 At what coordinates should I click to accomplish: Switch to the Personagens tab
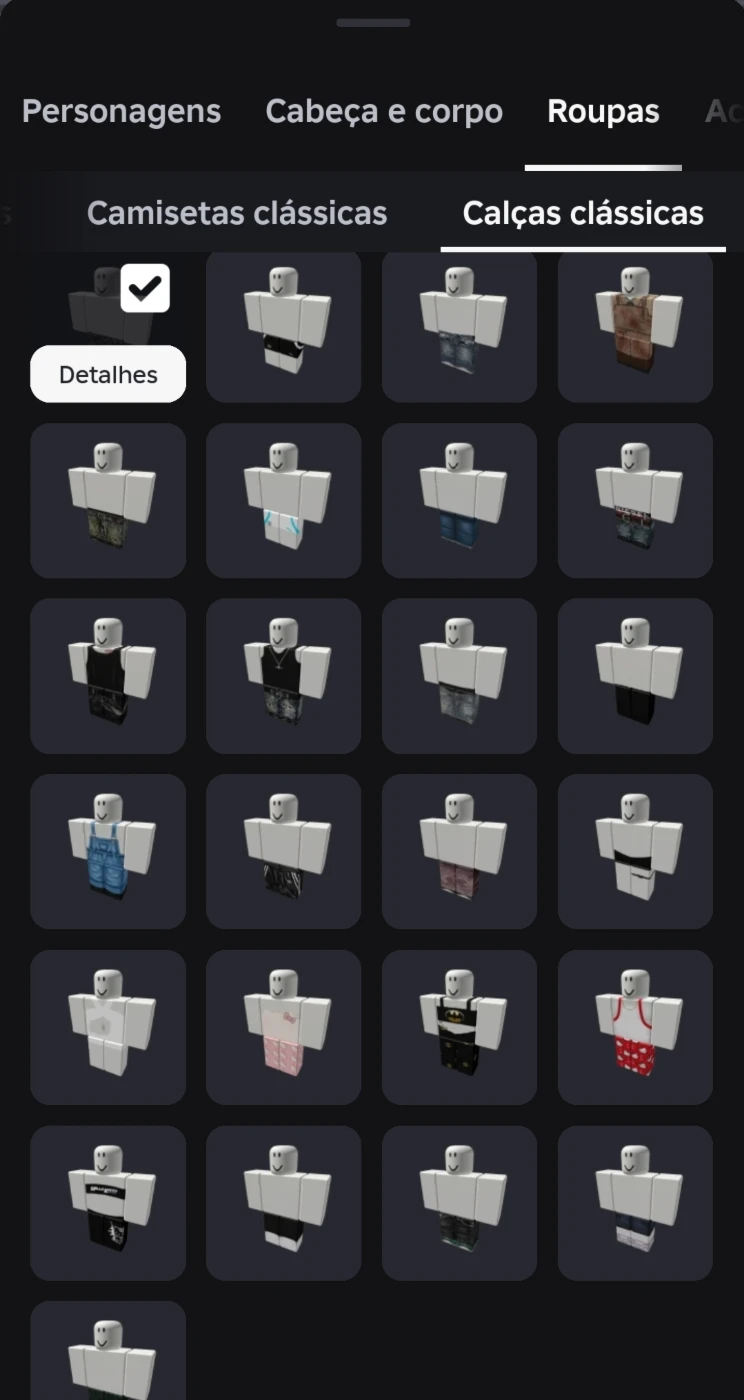click(121, 111)
